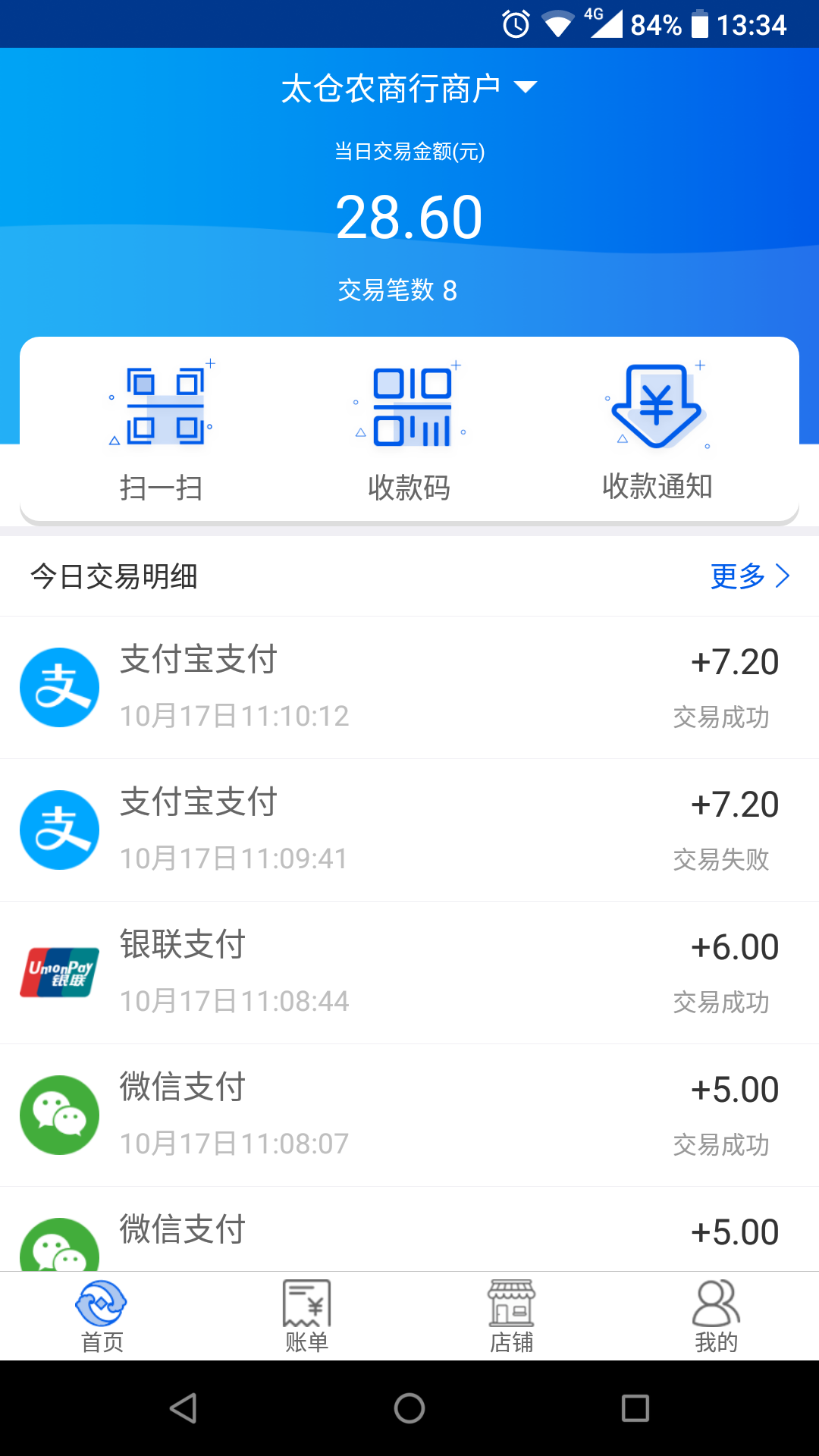Select the successful 微信支付 +5.00 entry
Image resolution: width=819 pixels, height=1456 pixels.
pyautogui.click(x=409, y=1115)
